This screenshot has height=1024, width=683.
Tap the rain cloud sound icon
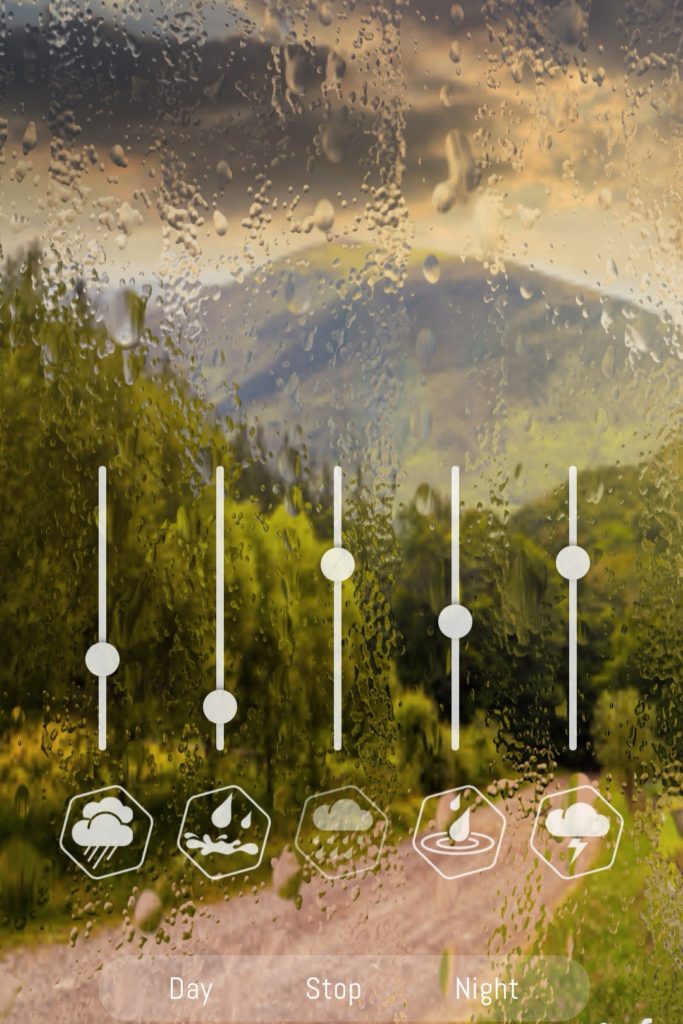[105, 831]
